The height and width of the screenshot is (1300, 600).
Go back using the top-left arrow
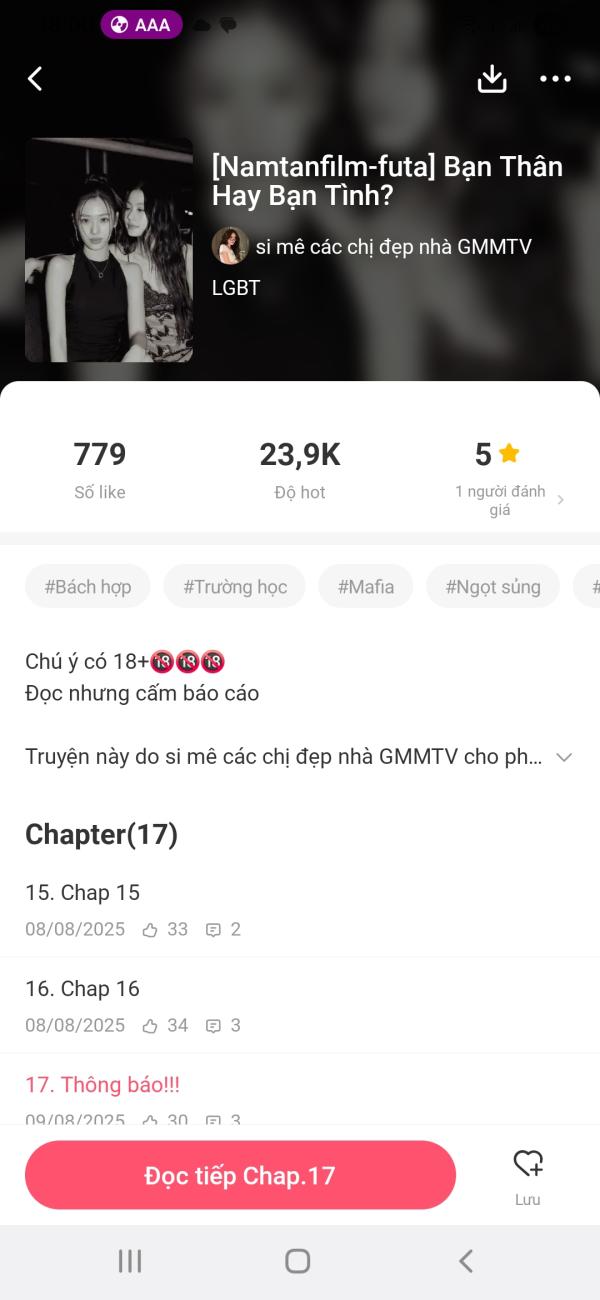pyautogui.click(x=35, y=79)
